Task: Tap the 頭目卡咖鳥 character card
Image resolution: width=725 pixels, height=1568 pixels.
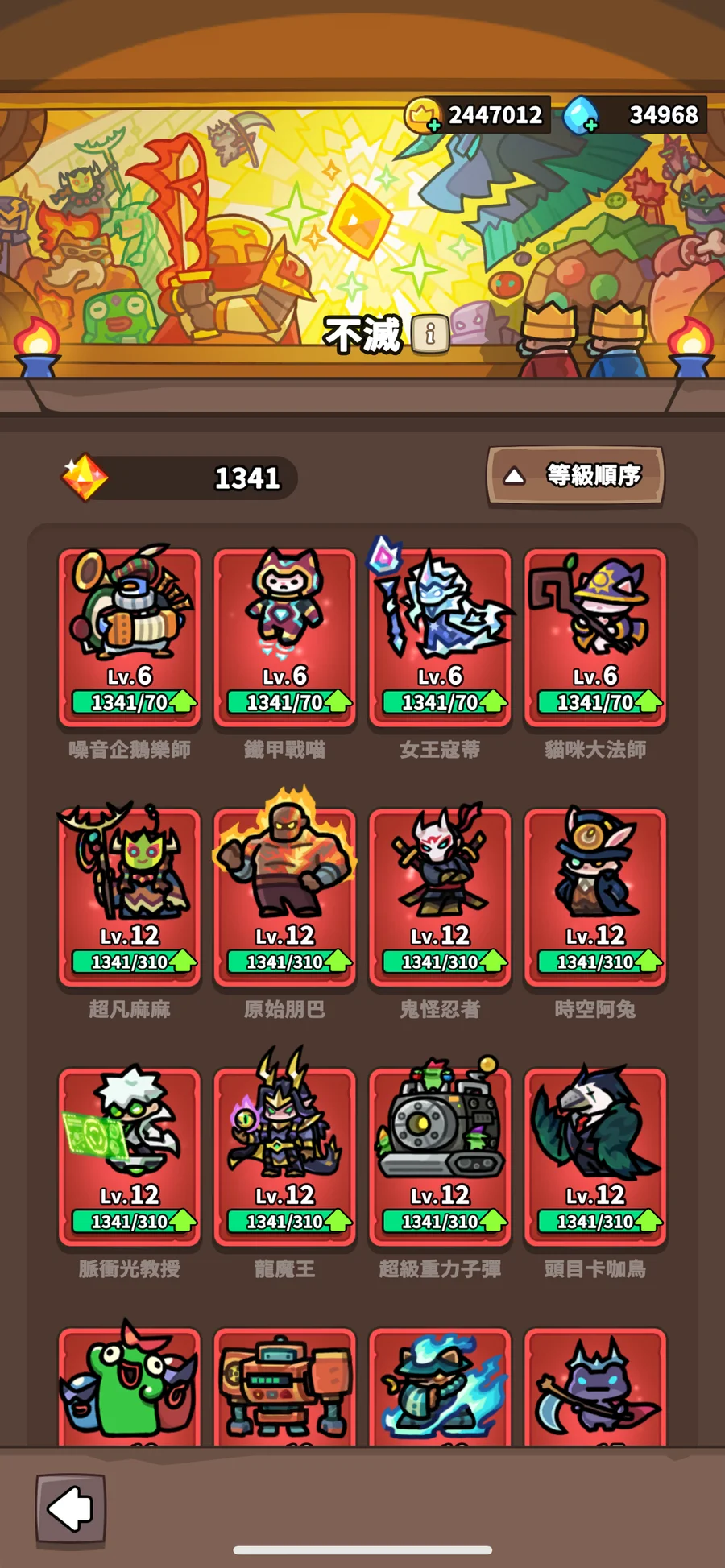Action: [595, 1156]
